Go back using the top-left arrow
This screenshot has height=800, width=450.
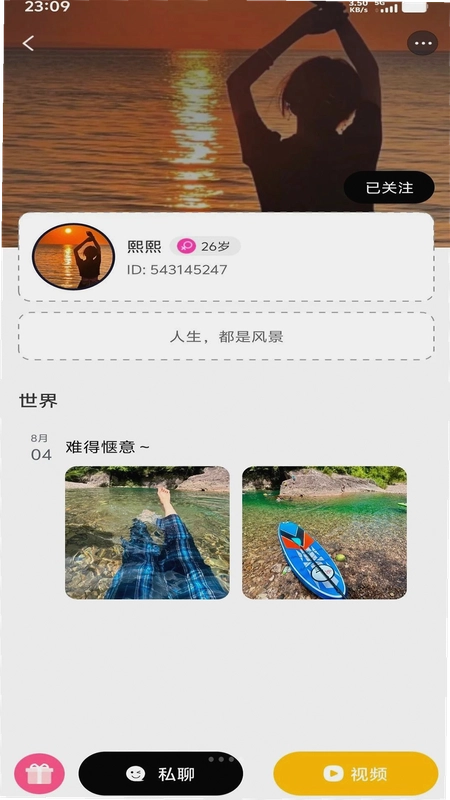[x=29, y=43]
